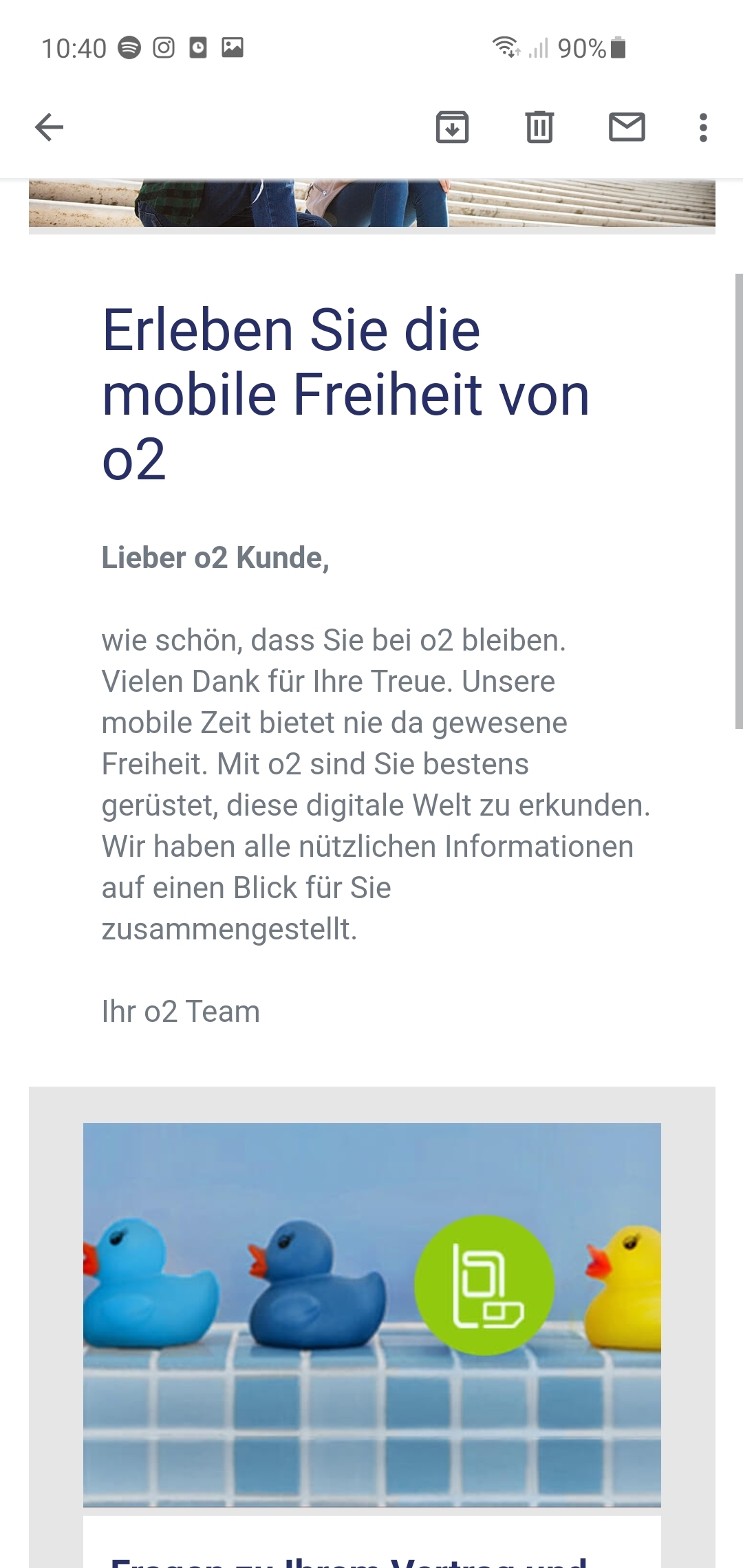Go back to the inbox
The image size is (743, 1568).
(49, 127)
